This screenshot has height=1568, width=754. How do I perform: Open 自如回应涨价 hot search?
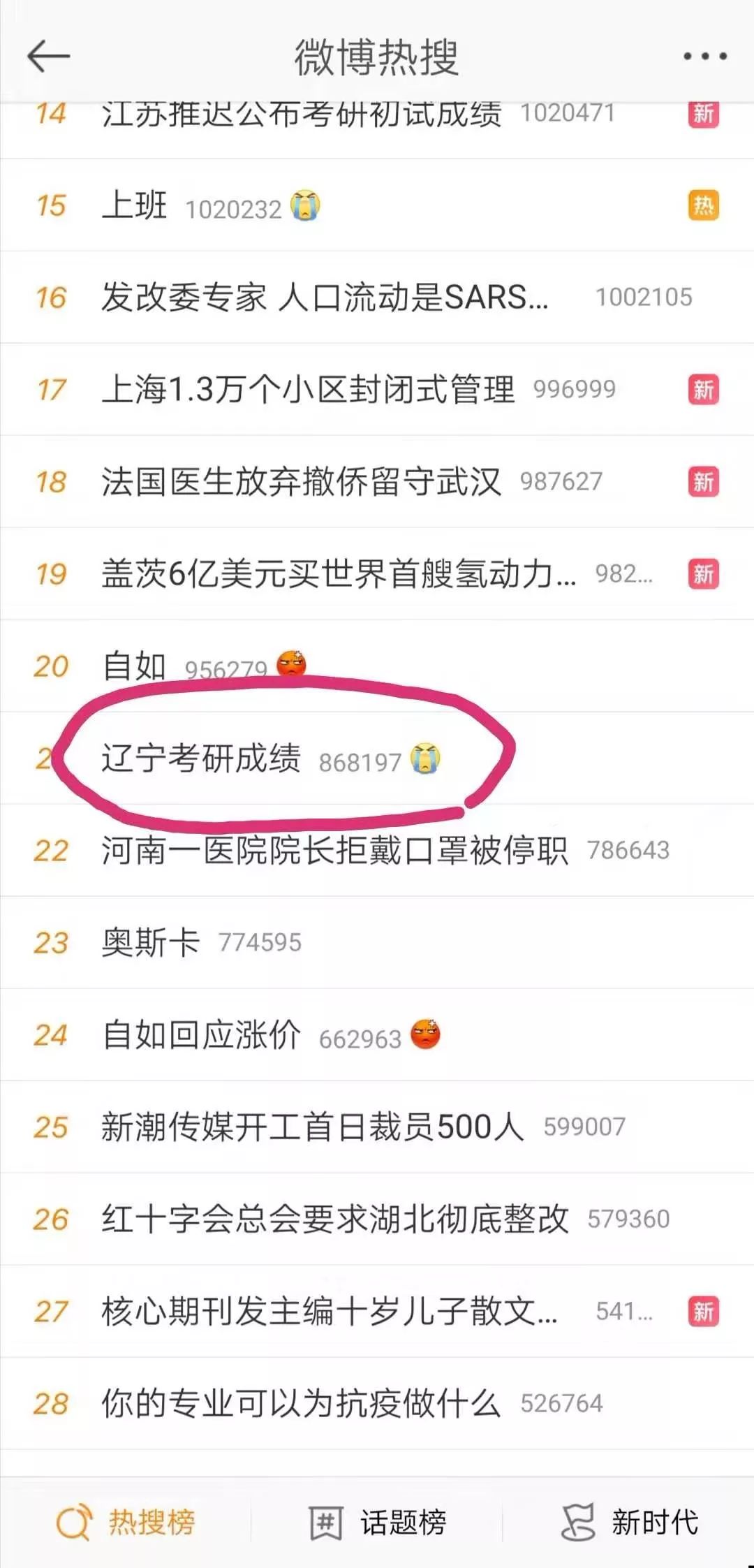pos(201,1034)
